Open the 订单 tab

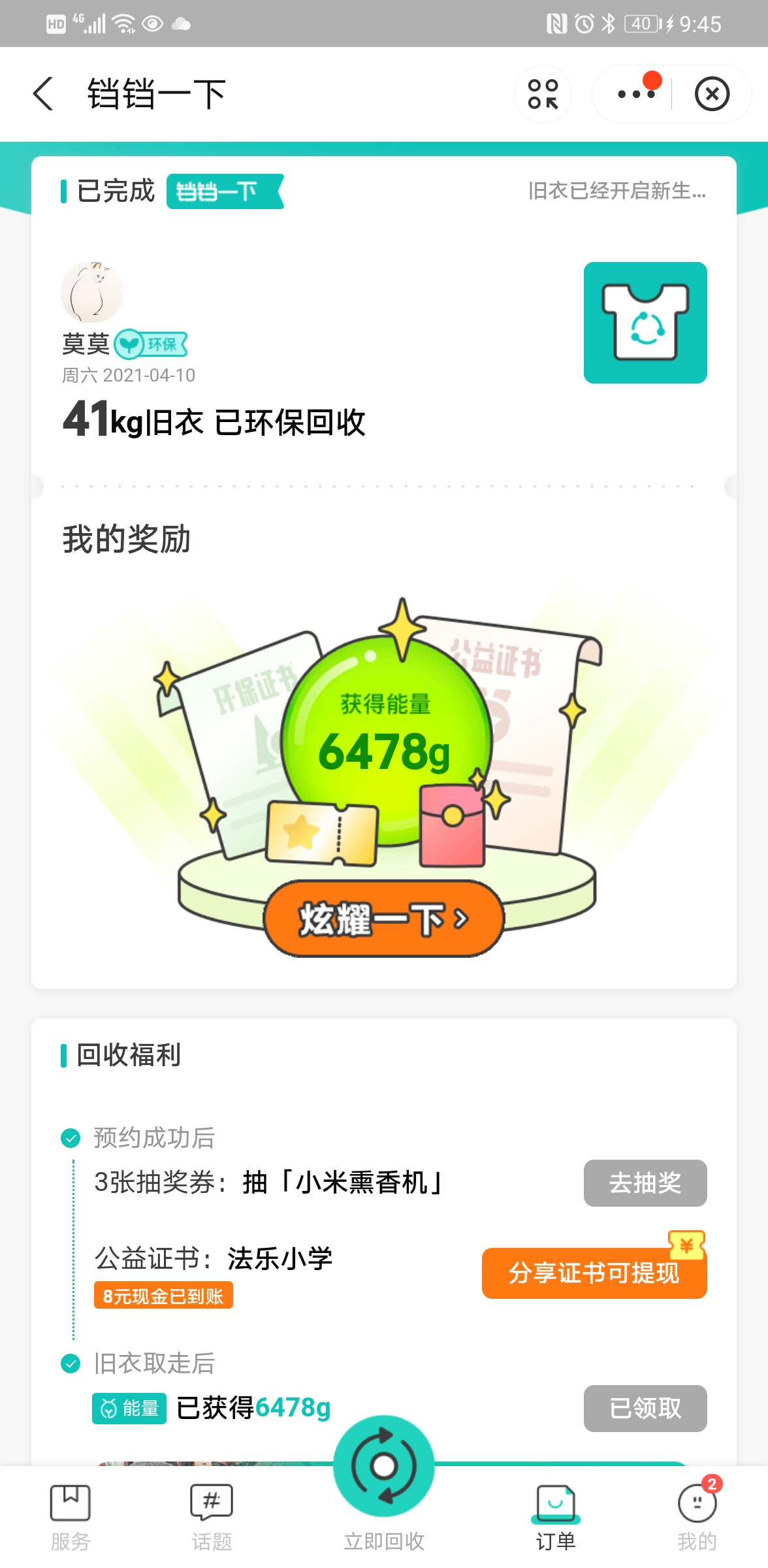556,1517
